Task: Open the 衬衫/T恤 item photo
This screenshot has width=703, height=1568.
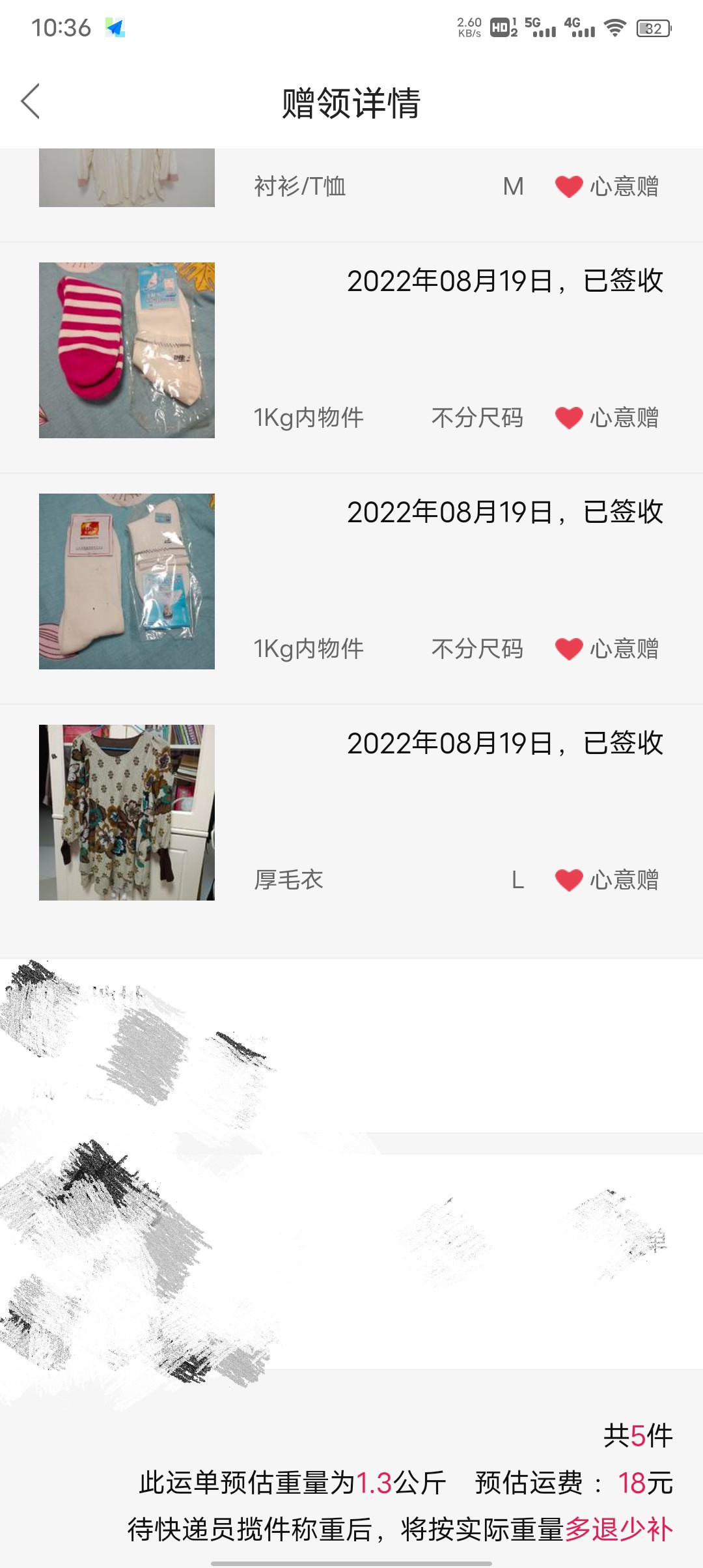Action: tap(127, 178)
